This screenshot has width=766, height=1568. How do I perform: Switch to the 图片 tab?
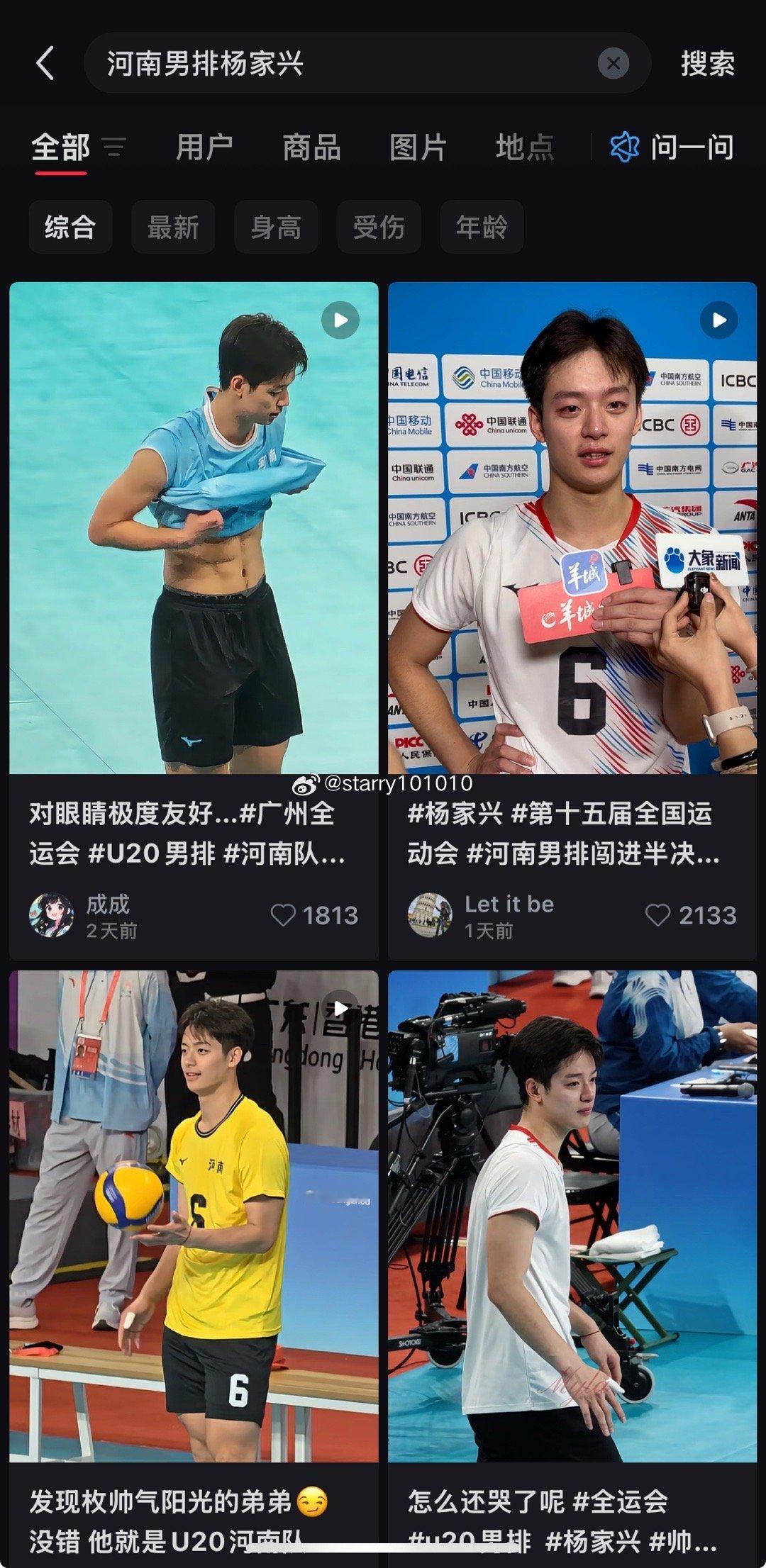418,148
